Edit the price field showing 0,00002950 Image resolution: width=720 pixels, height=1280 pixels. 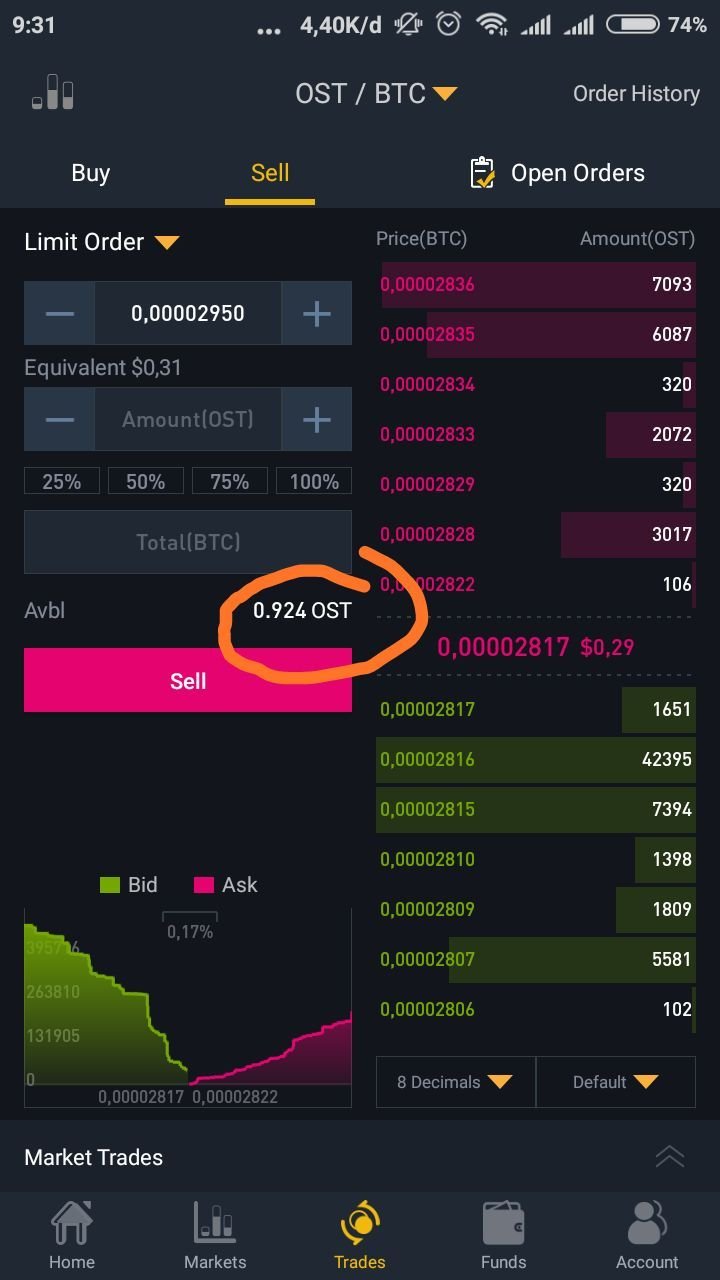click(x=188, y=314)
